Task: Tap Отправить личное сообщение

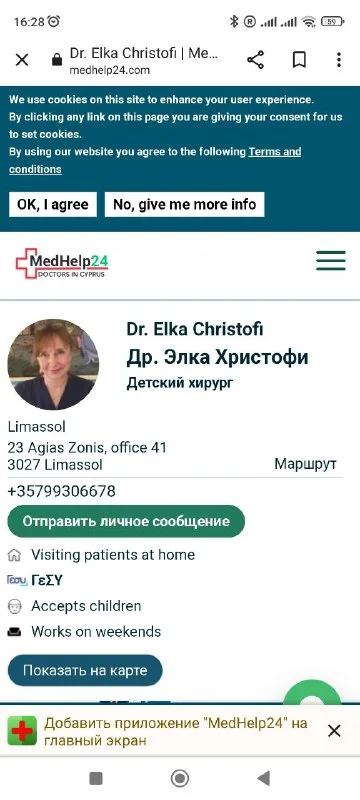Action: [126, 521]
